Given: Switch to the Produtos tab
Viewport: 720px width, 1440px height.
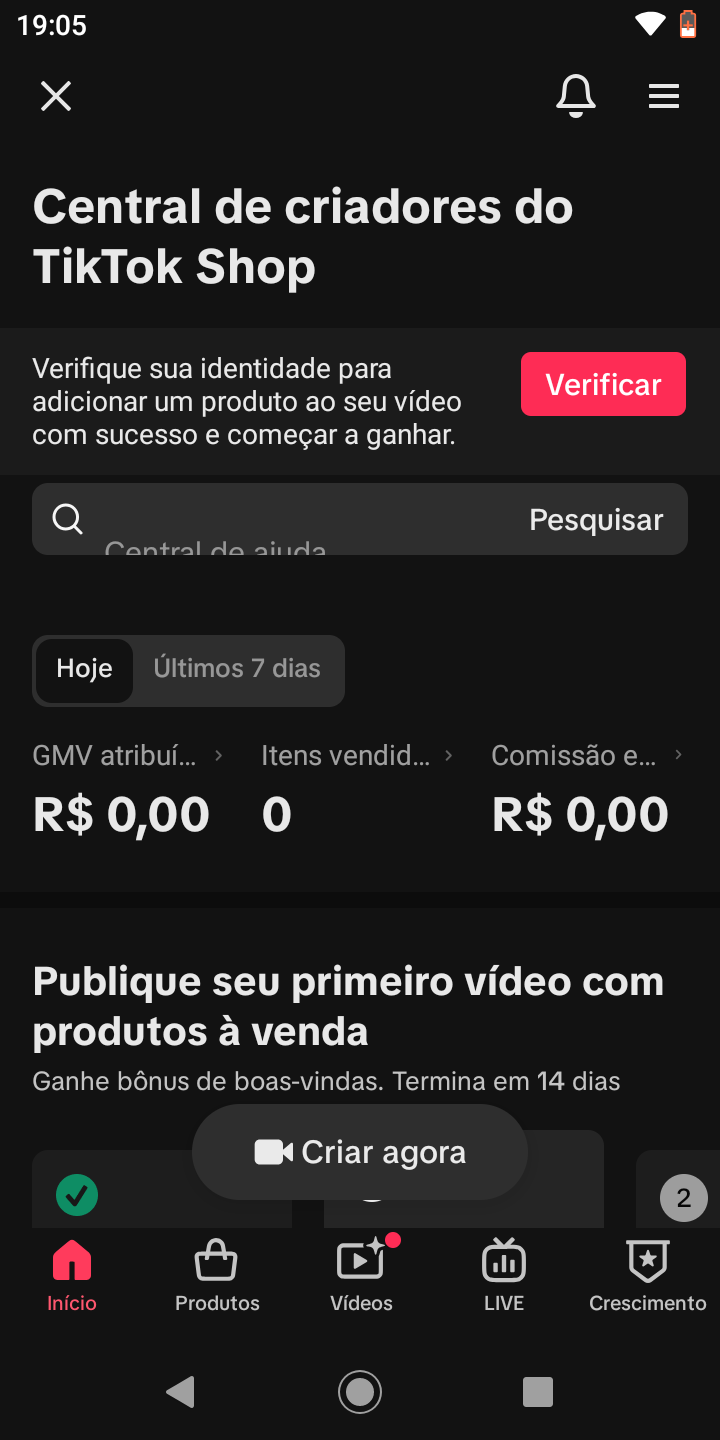Looking at the screenshot, I should click(217, 1275).
